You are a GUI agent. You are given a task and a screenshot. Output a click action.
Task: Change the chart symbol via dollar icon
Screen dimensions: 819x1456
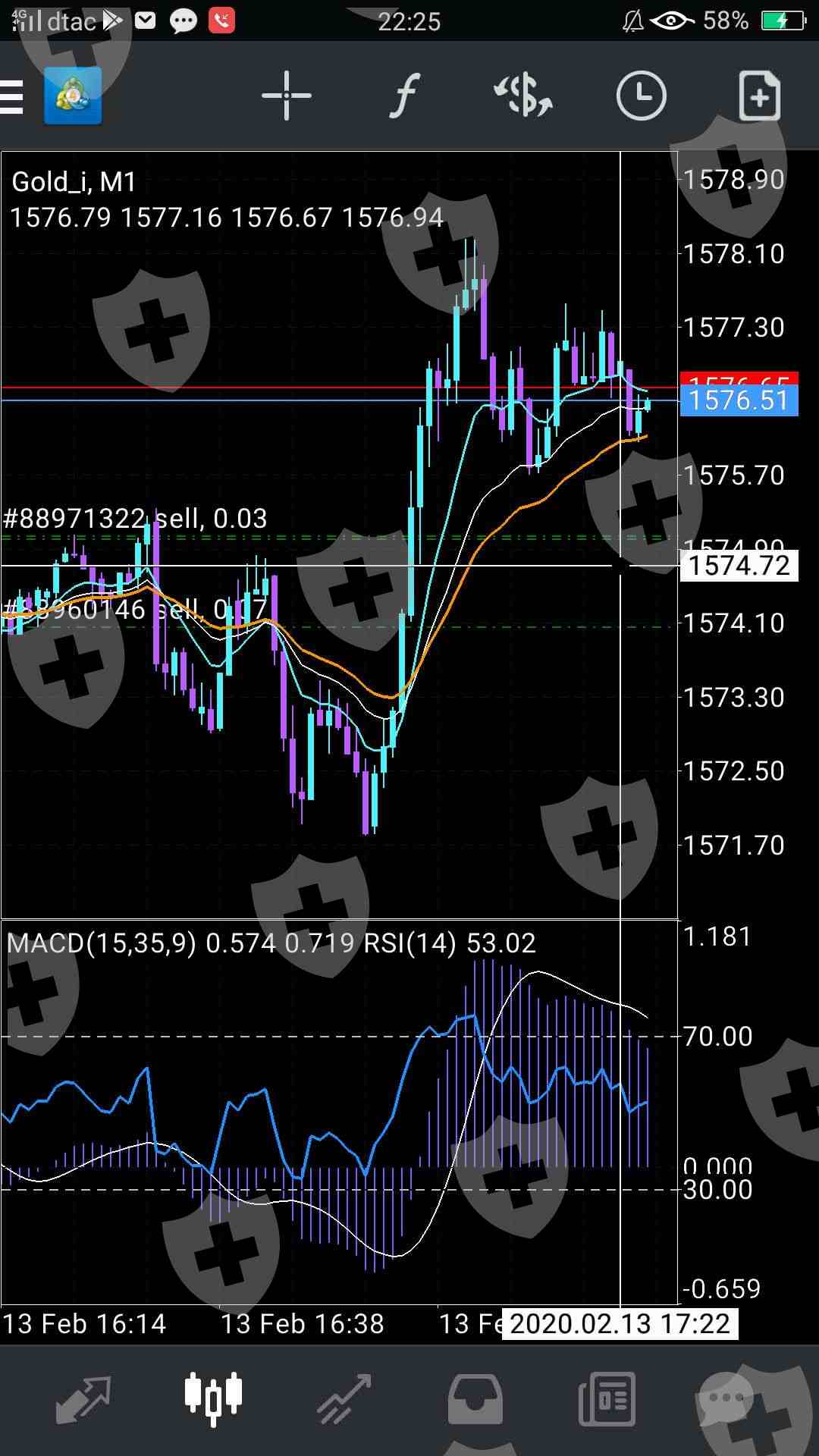click(522, 96)
